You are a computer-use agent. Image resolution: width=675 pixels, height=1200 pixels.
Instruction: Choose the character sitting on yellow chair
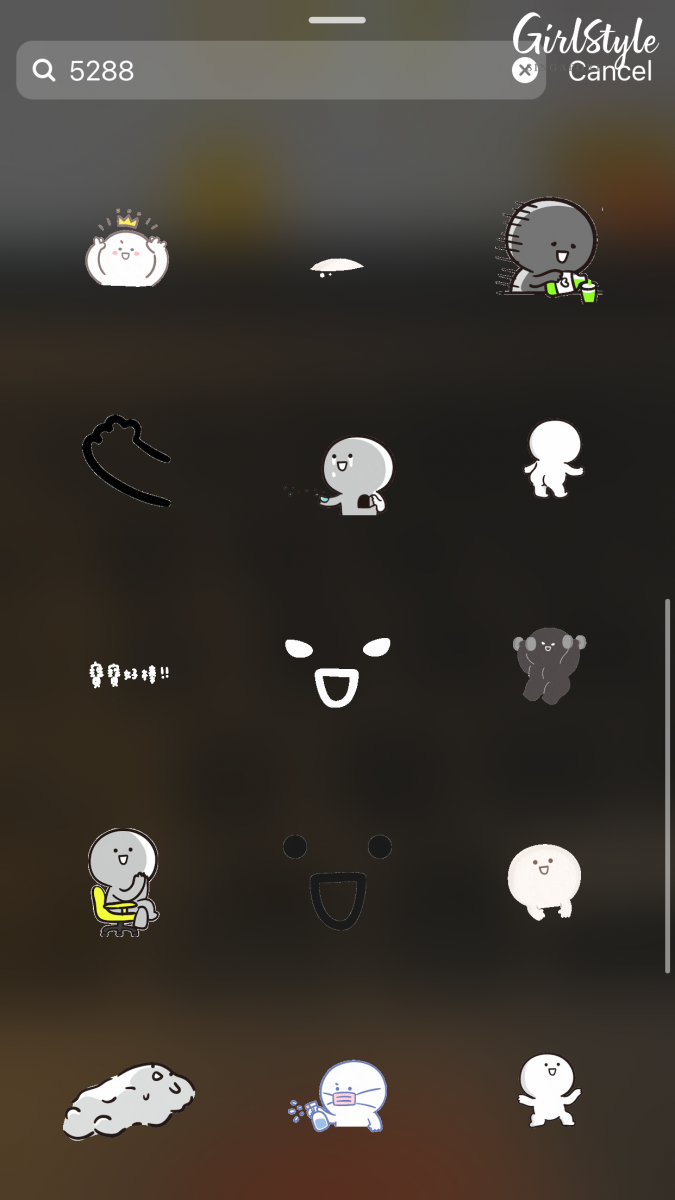coord(124,882)
